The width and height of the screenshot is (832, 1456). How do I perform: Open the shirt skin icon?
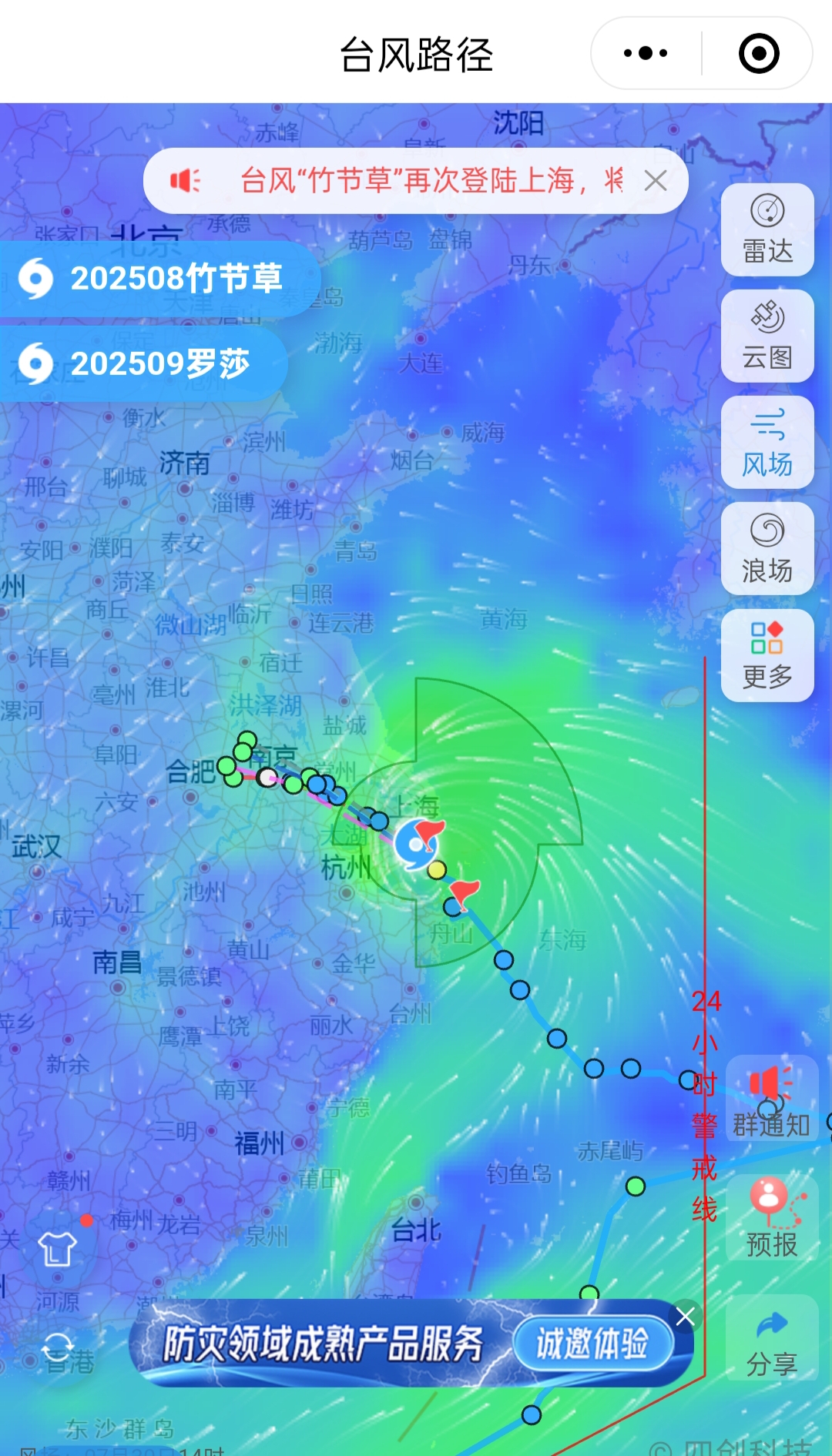58,1249
